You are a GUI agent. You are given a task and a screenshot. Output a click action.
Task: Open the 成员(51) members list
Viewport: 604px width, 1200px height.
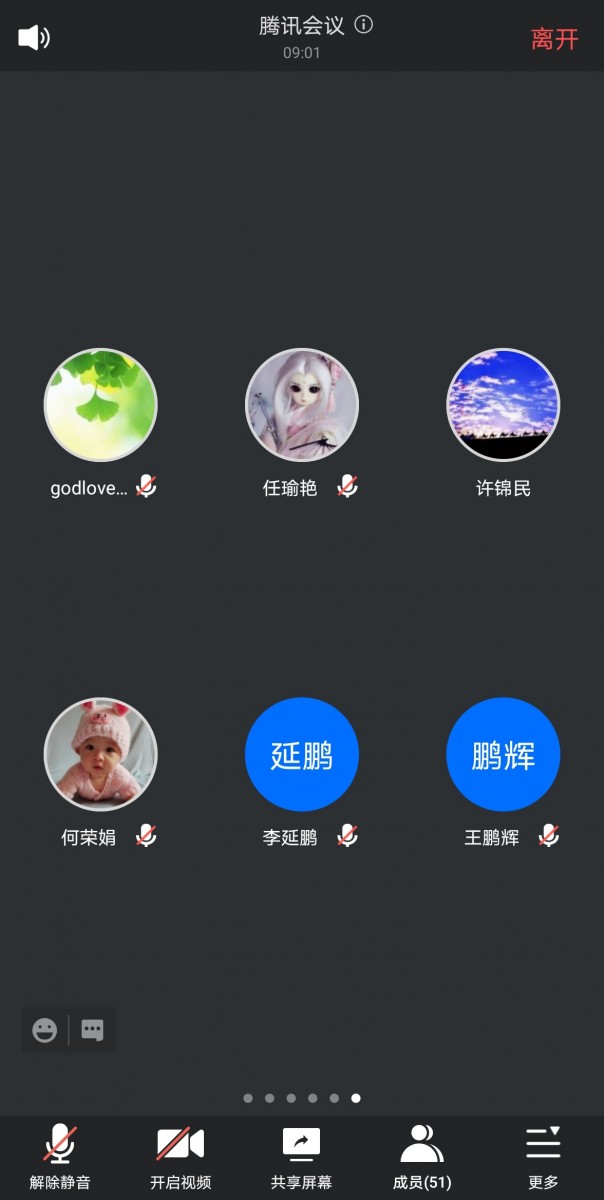[422, 1155]
